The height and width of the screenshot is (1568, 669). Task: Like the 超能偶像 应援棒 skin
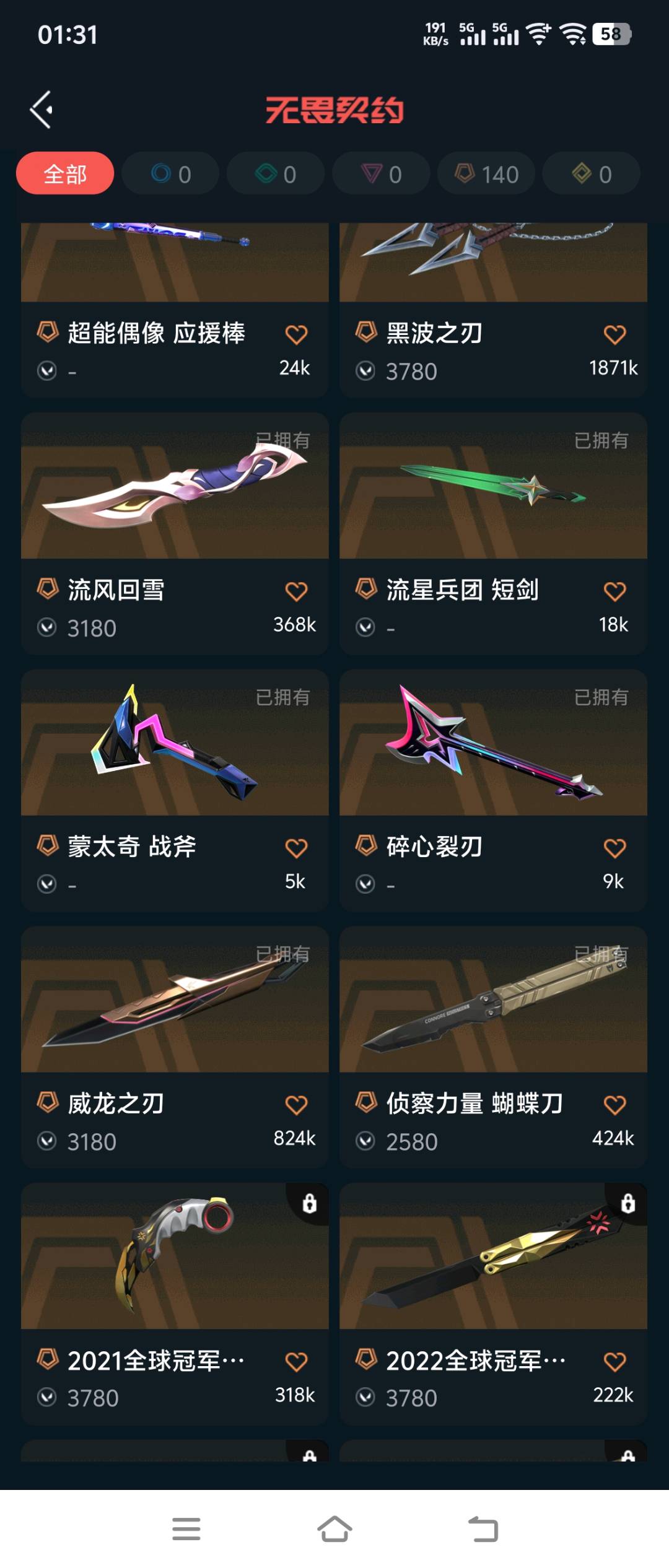point(296,335)
